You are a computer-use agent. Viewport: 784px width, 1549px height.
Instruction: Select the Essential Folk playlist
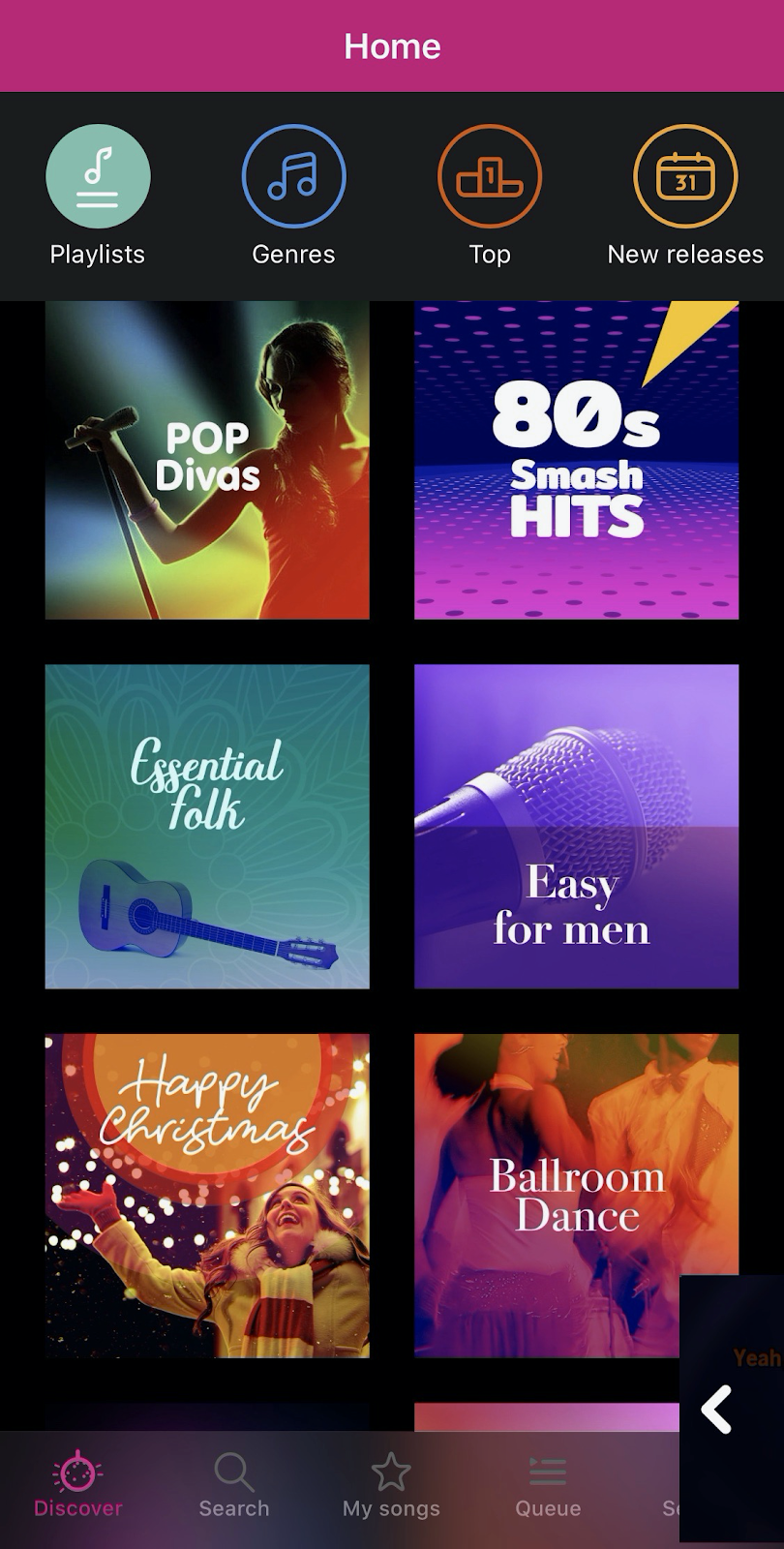click(207, 826)
